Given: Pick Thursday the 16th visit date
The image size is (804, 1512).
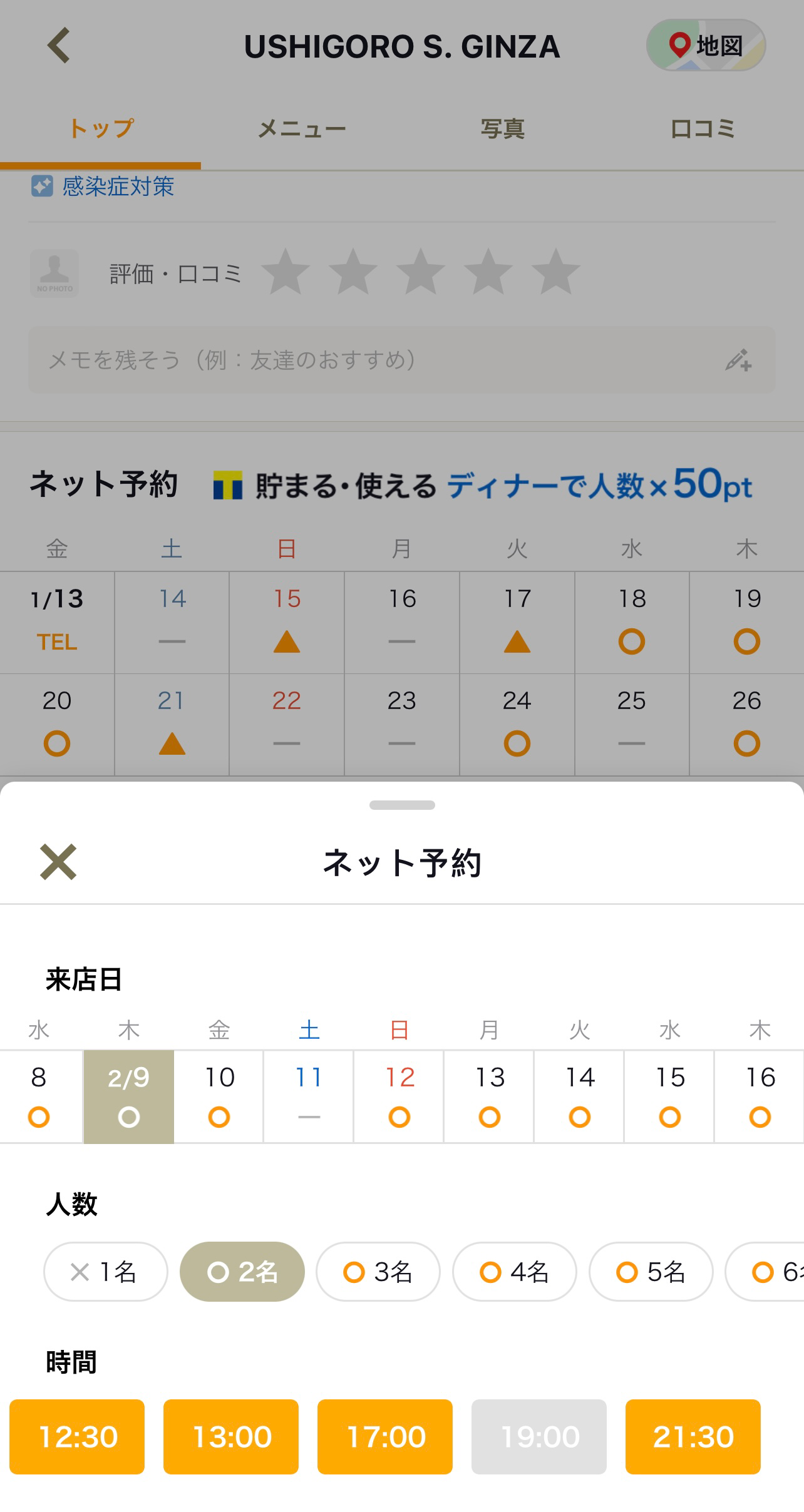Looking at the screenshot, I should click(x=760, y=1096).
